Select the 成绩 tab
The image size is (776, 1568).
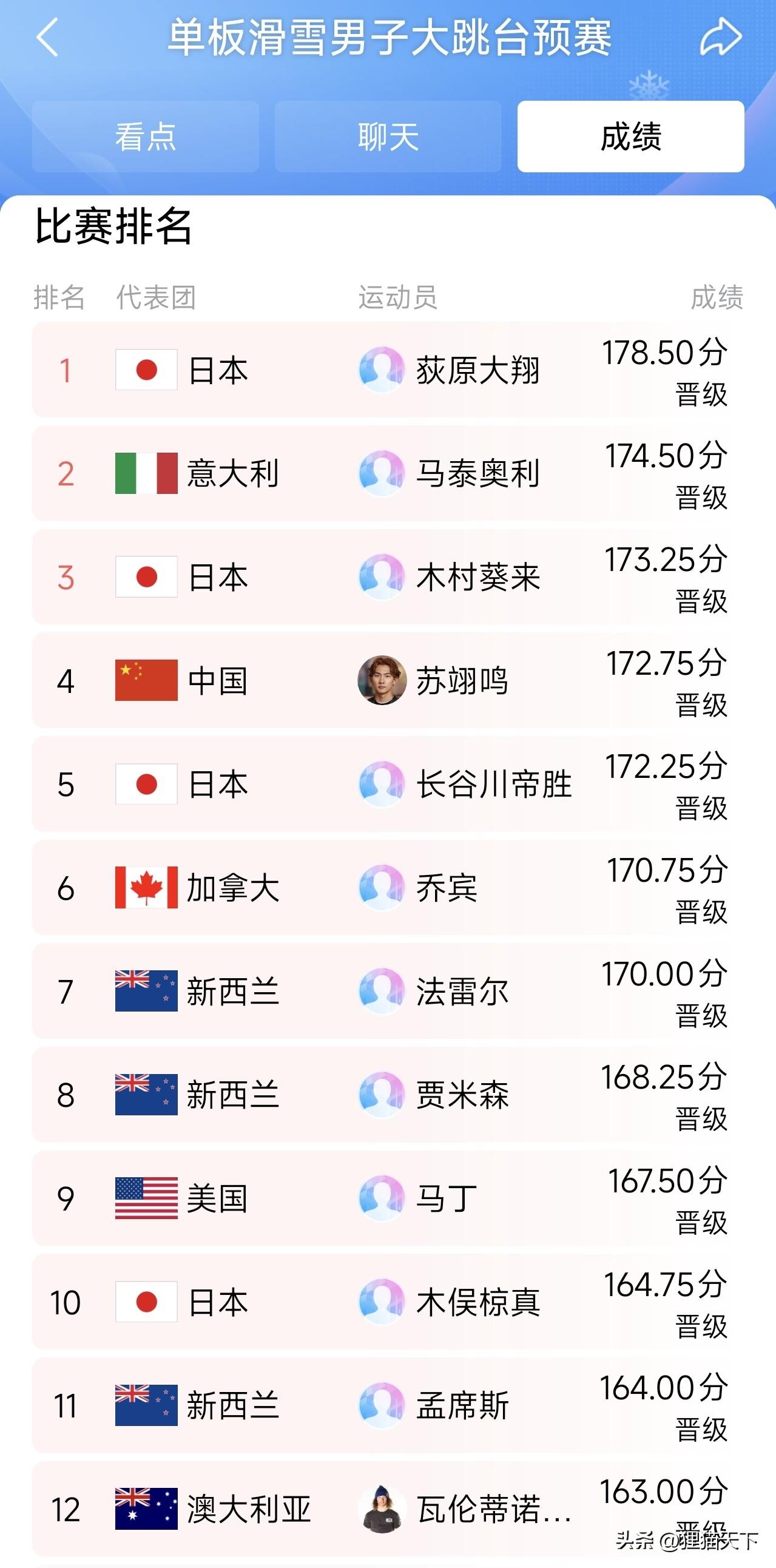630,137
